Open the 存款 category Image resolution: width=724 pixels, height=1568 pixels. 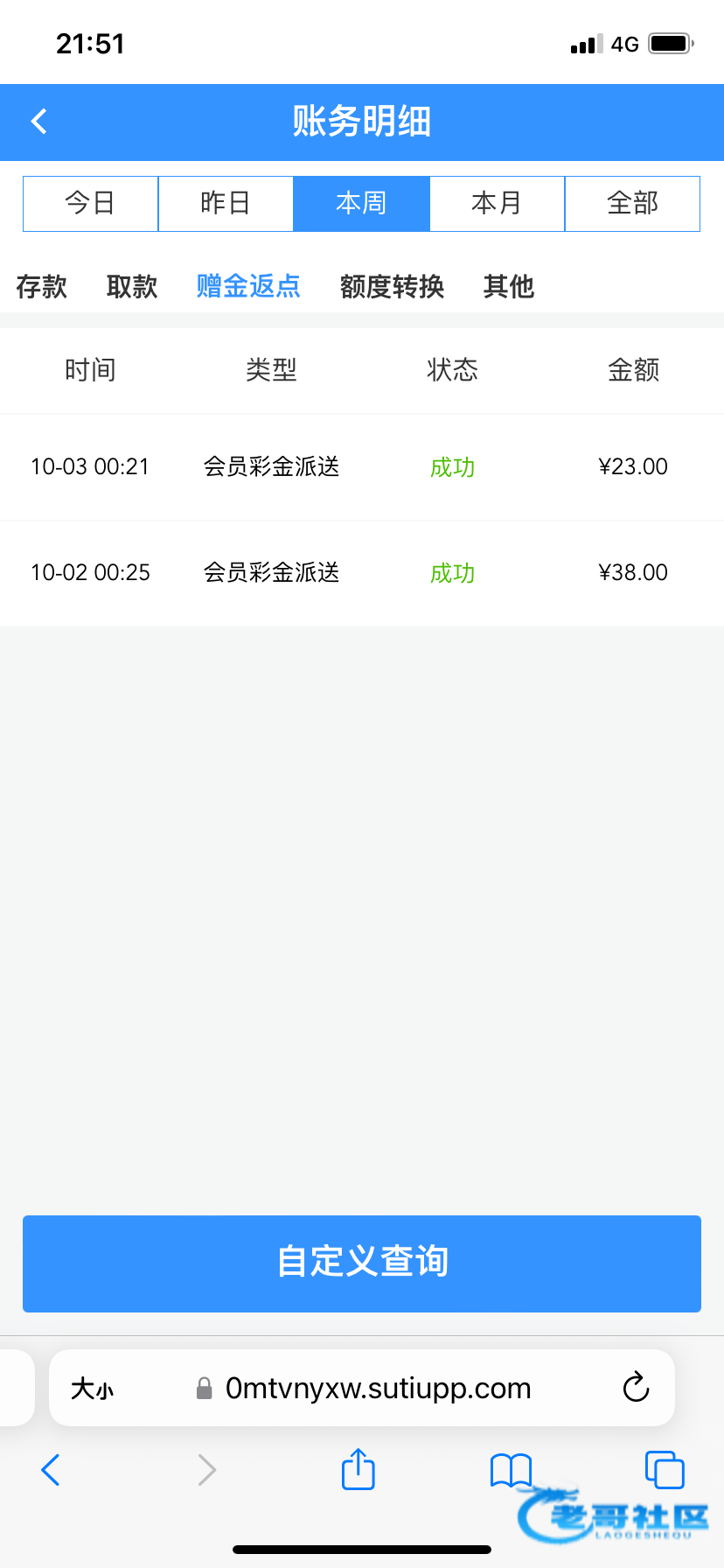tap(41, 286)
